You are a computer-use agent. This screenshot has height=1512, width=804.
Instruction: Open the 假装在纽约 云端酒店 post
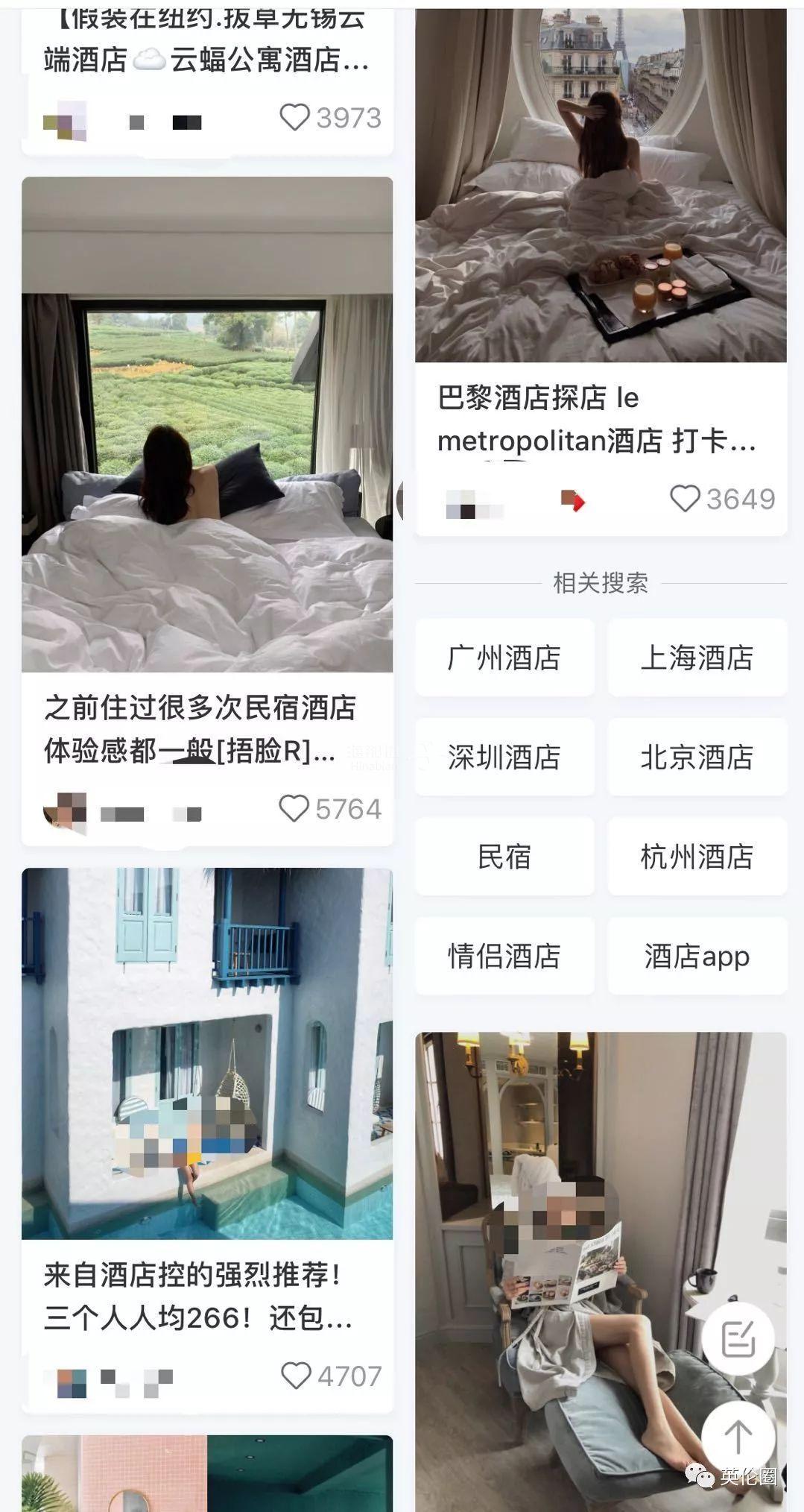click(207, 45)
